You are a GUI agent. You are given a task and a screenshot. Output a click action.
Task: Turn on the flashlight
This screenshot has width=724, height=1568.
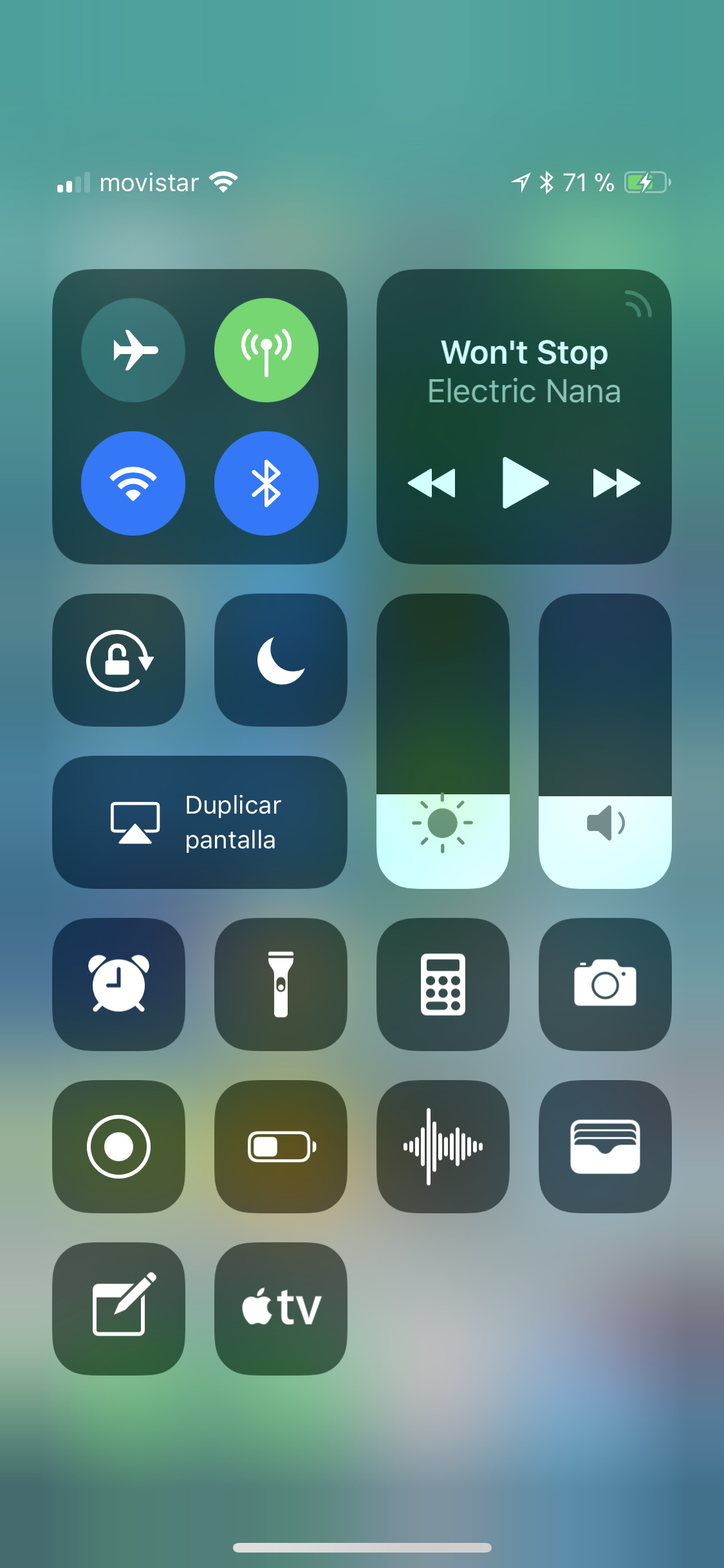(x=281, y=985)
